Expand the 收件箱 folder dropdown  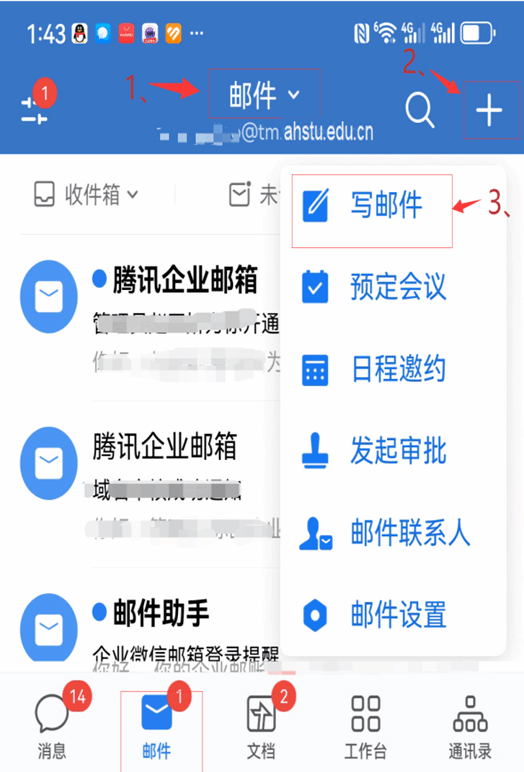(87, 194)
